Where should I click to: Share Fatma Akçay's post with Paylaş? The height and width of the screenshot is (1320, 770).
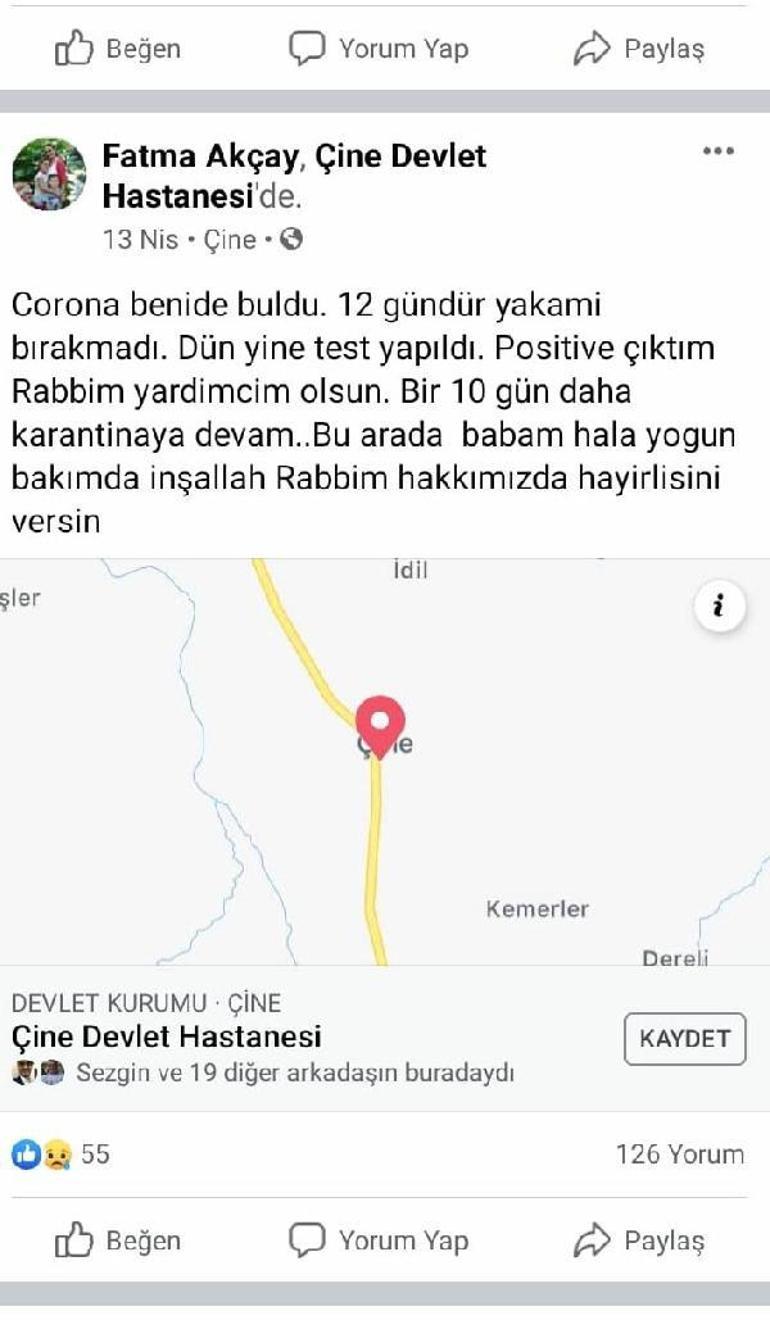[x=639, y=1241]
